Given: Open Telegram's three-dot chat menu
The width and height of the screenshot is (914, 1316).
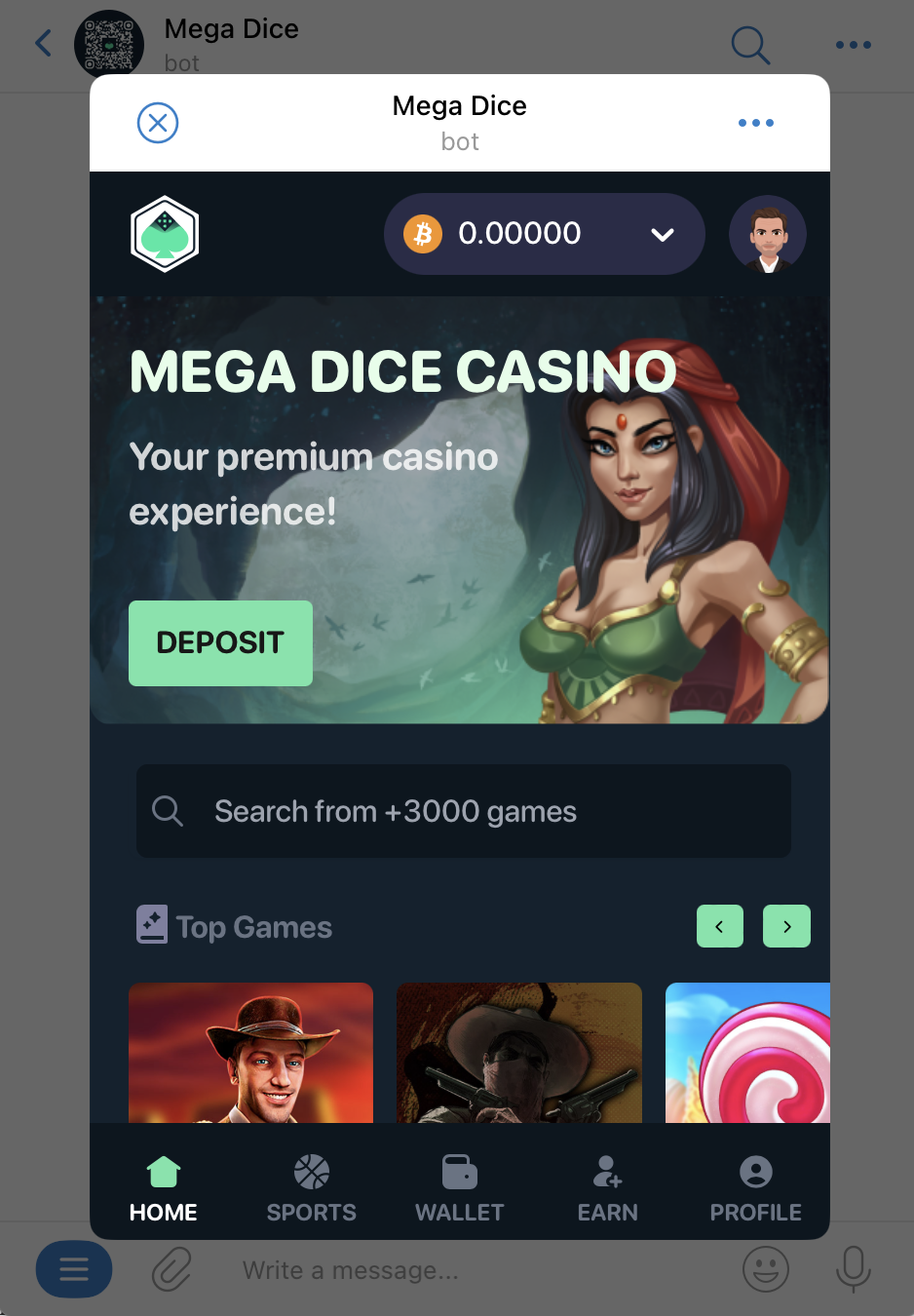Looking at the screenshot, I should [x=853, y=44].
